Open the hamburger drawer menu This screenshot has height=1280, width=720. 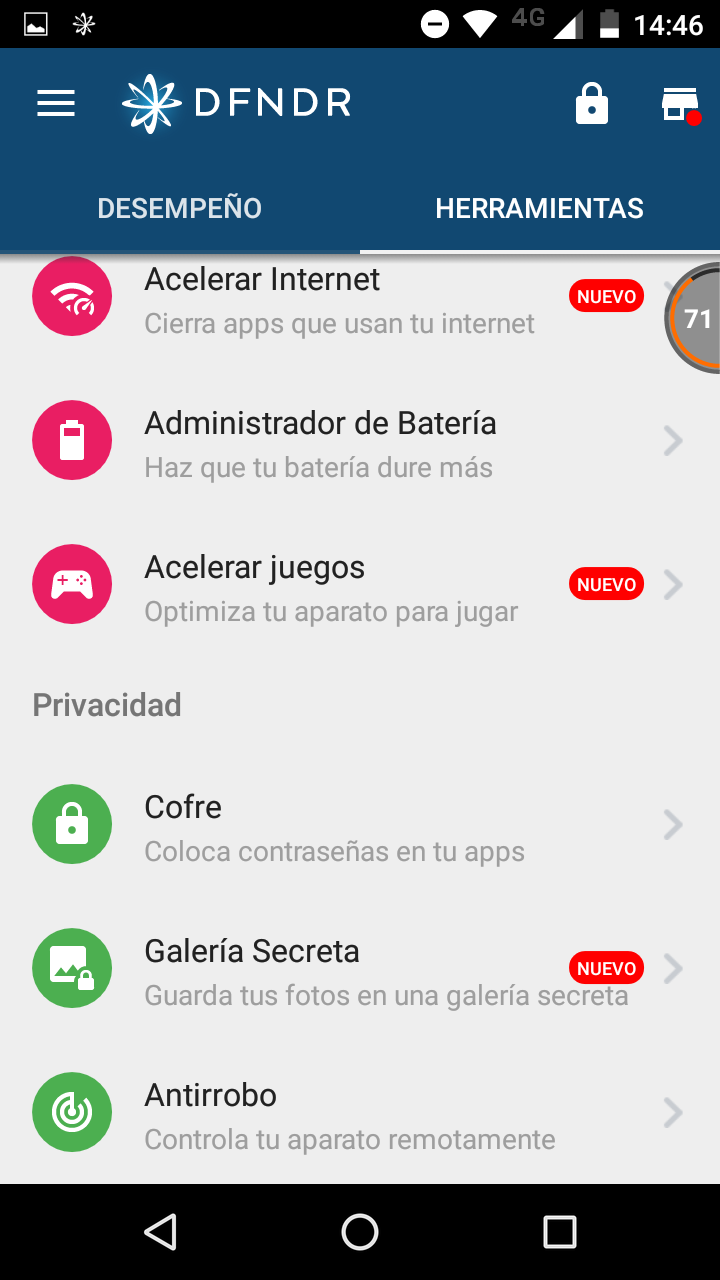56,103
